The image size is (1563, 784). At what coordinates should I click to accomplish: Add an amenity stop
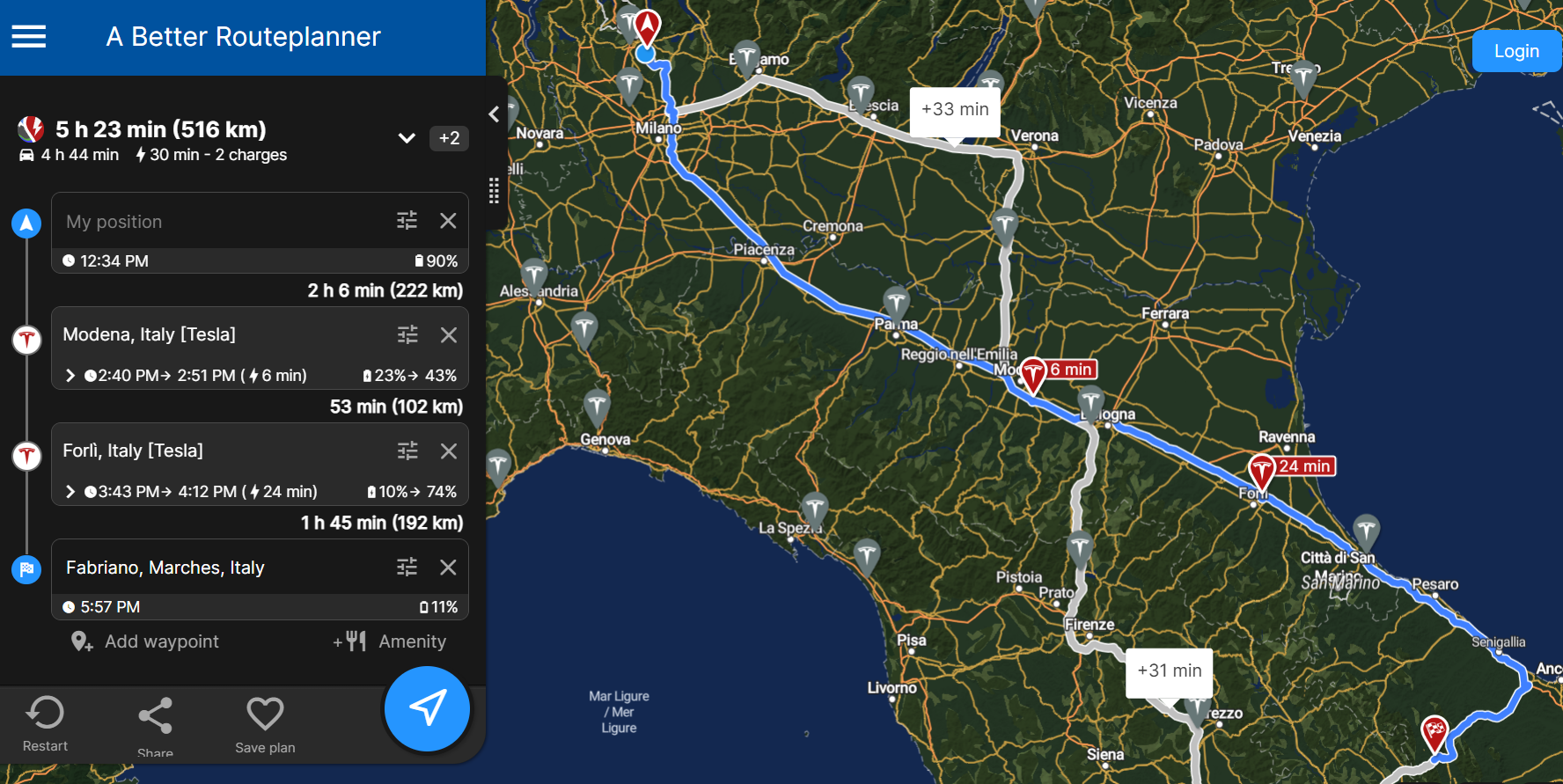click(x=390, y=641)
